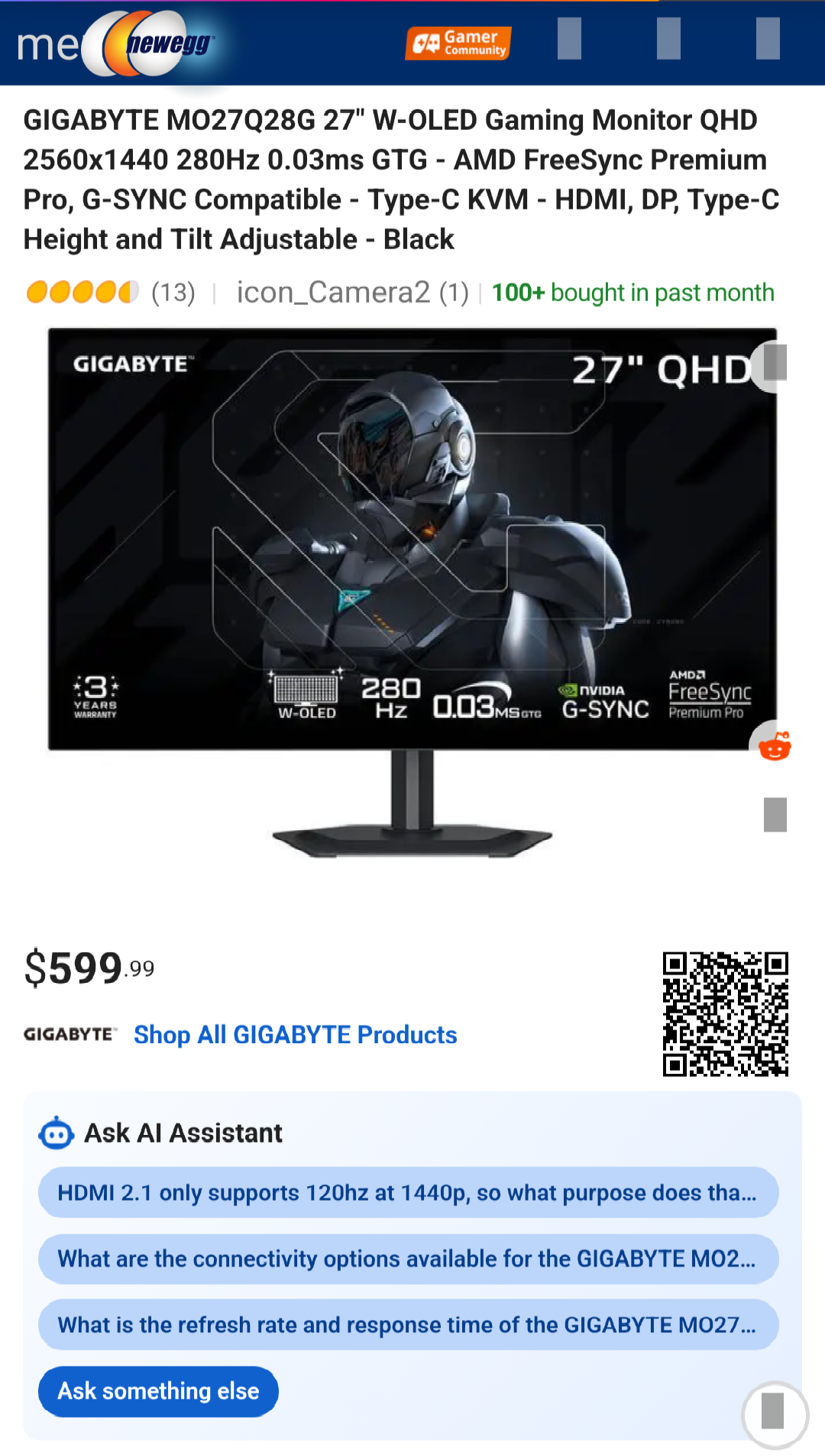
Task: Ask AI about connectivity options available
Action: 408,1259
